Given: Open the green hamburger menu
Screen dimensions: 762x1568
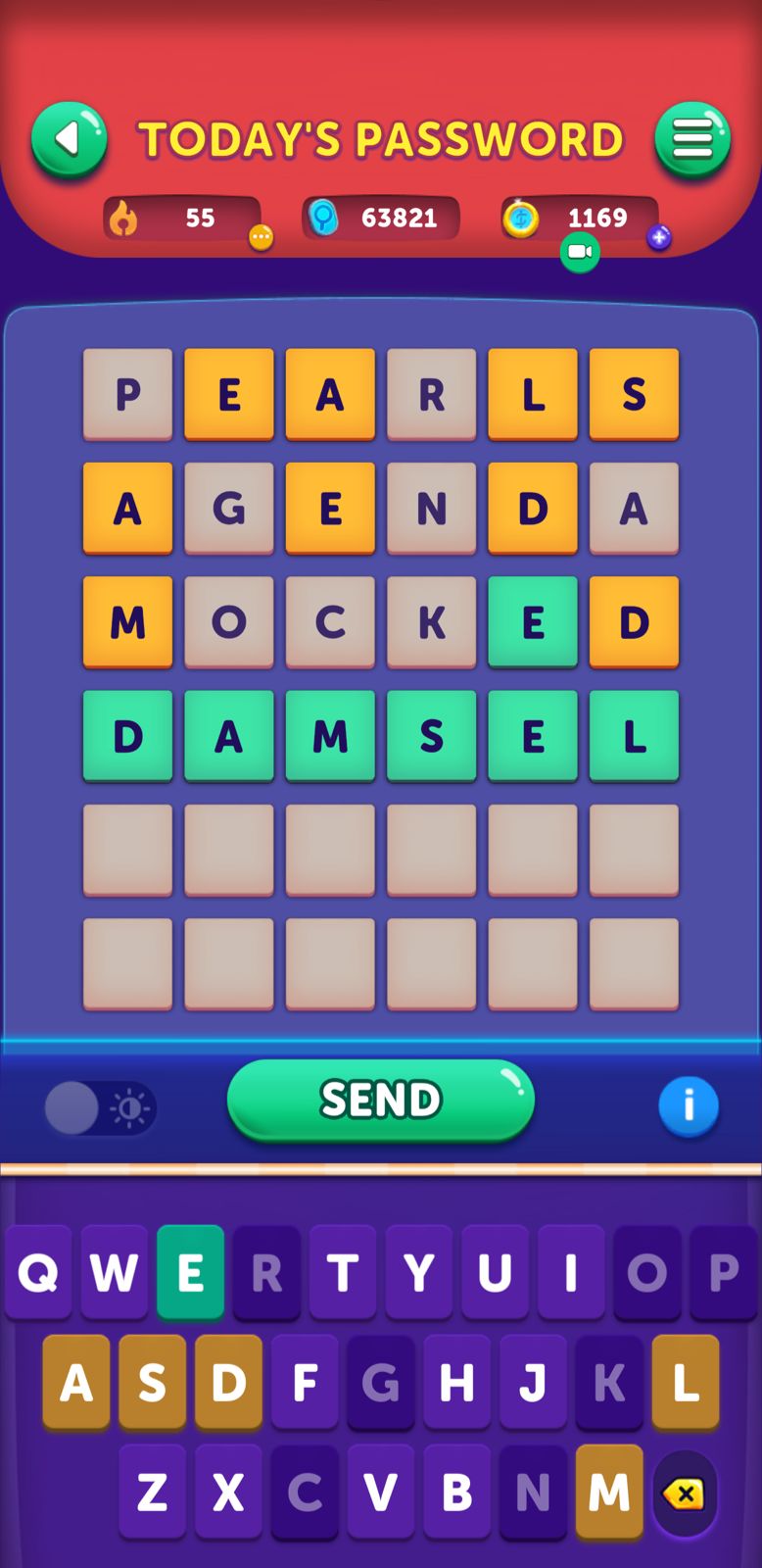Looking at the screenshot, I should coord(692,140).
